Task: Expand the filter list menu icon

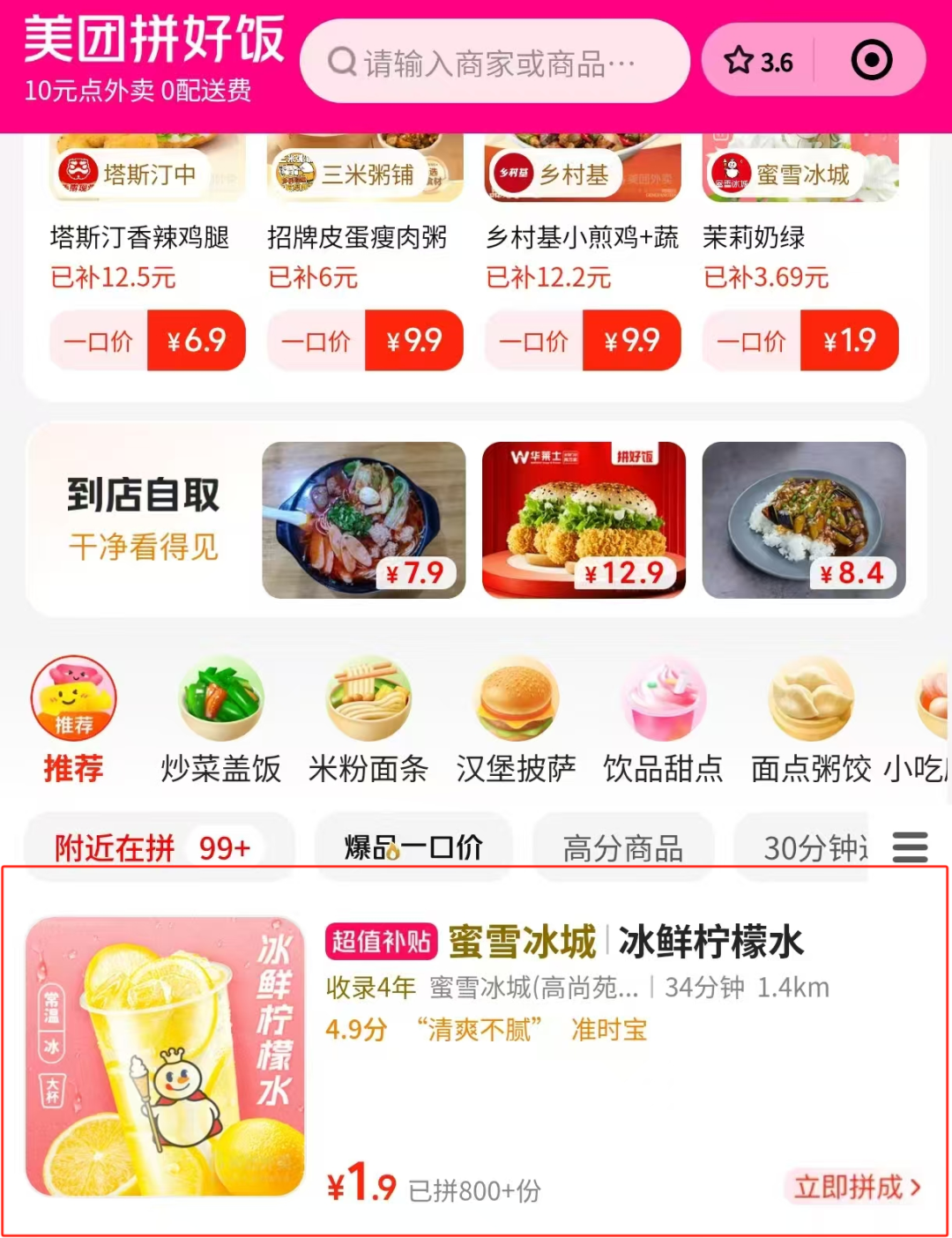Action: [910, 847]
